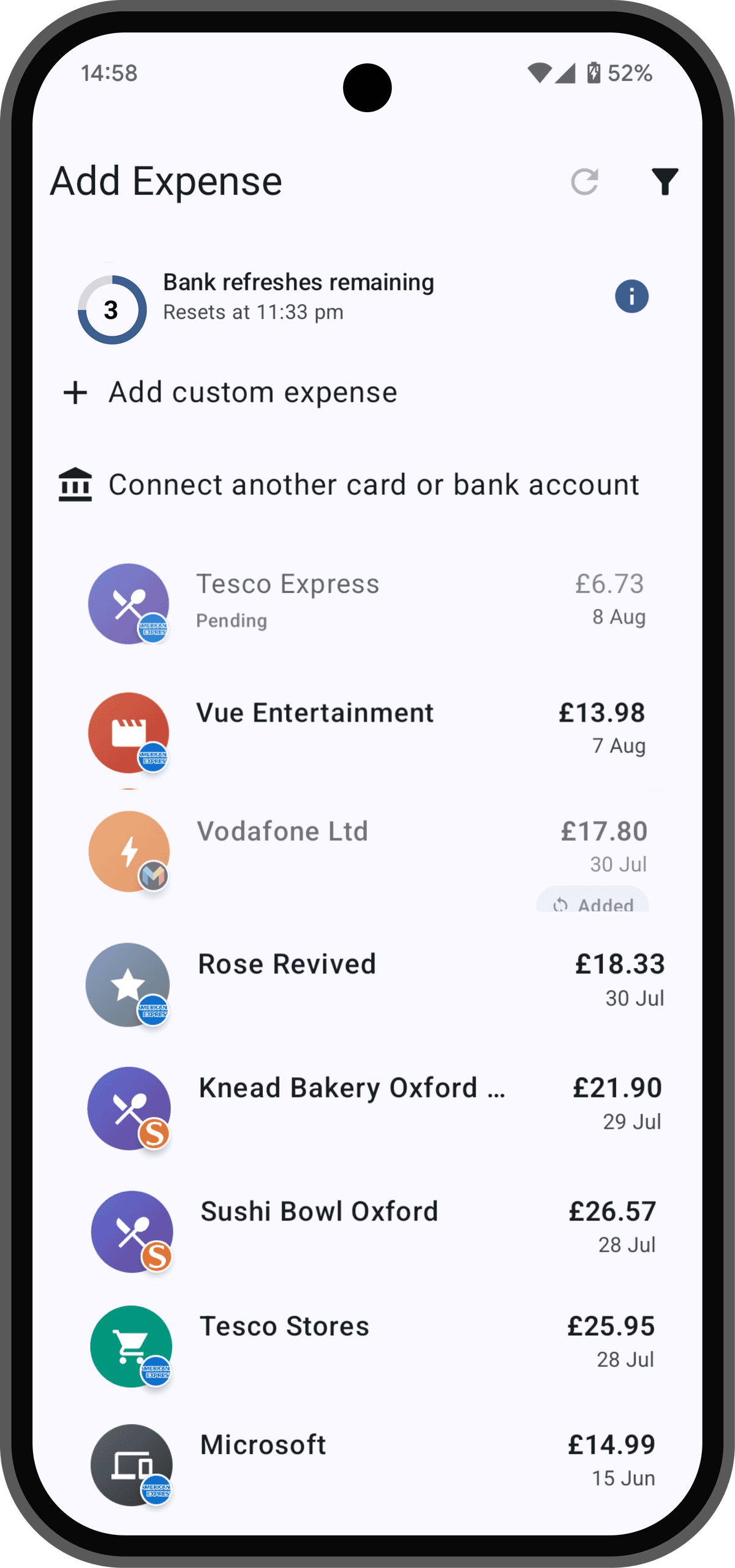This screenshot has height=1568, width=735.
Task: Open the transaction filter icon
Action: click(x=665, y=181)
